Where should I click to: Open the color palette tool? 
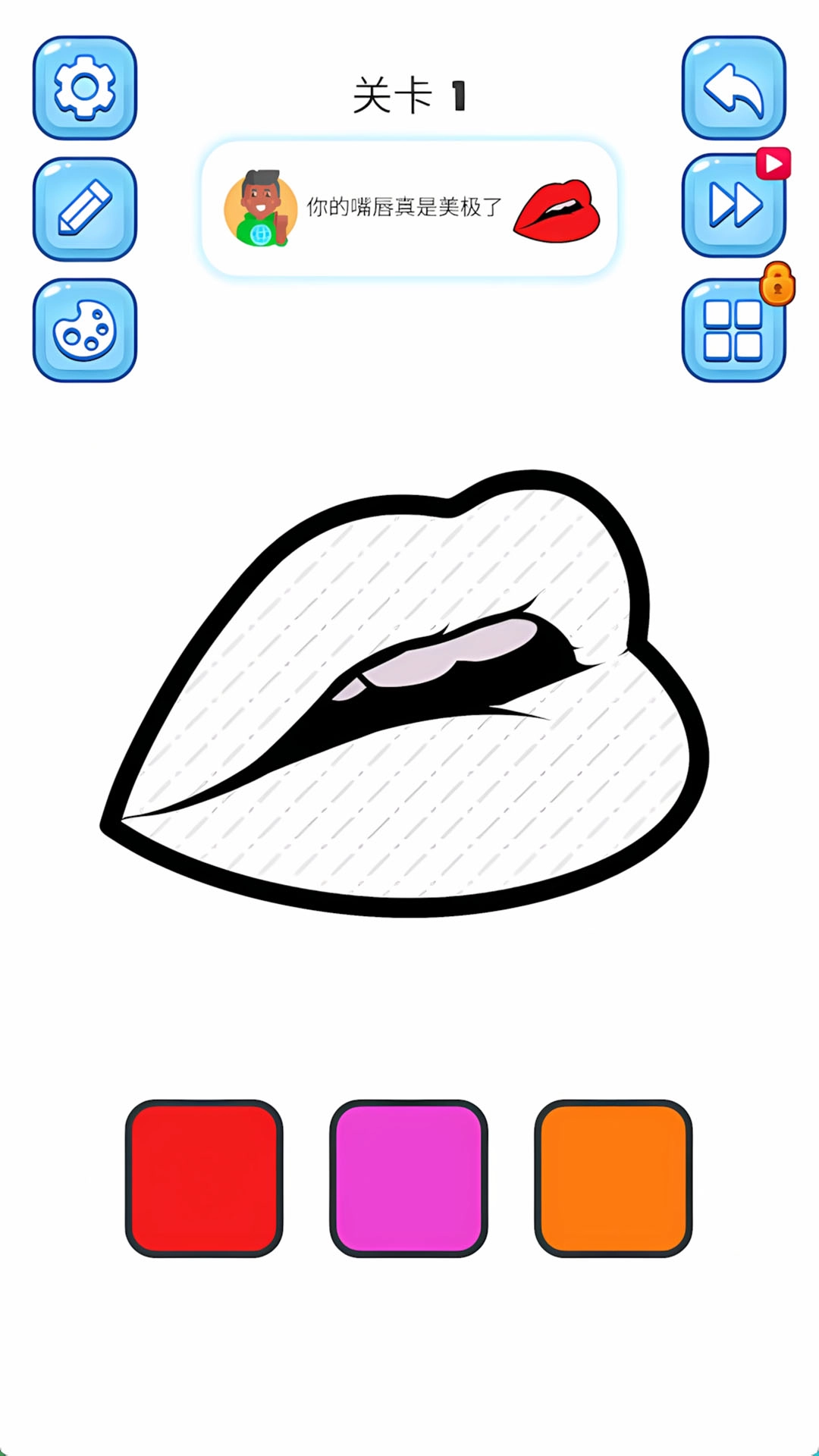tap(85, 331)
